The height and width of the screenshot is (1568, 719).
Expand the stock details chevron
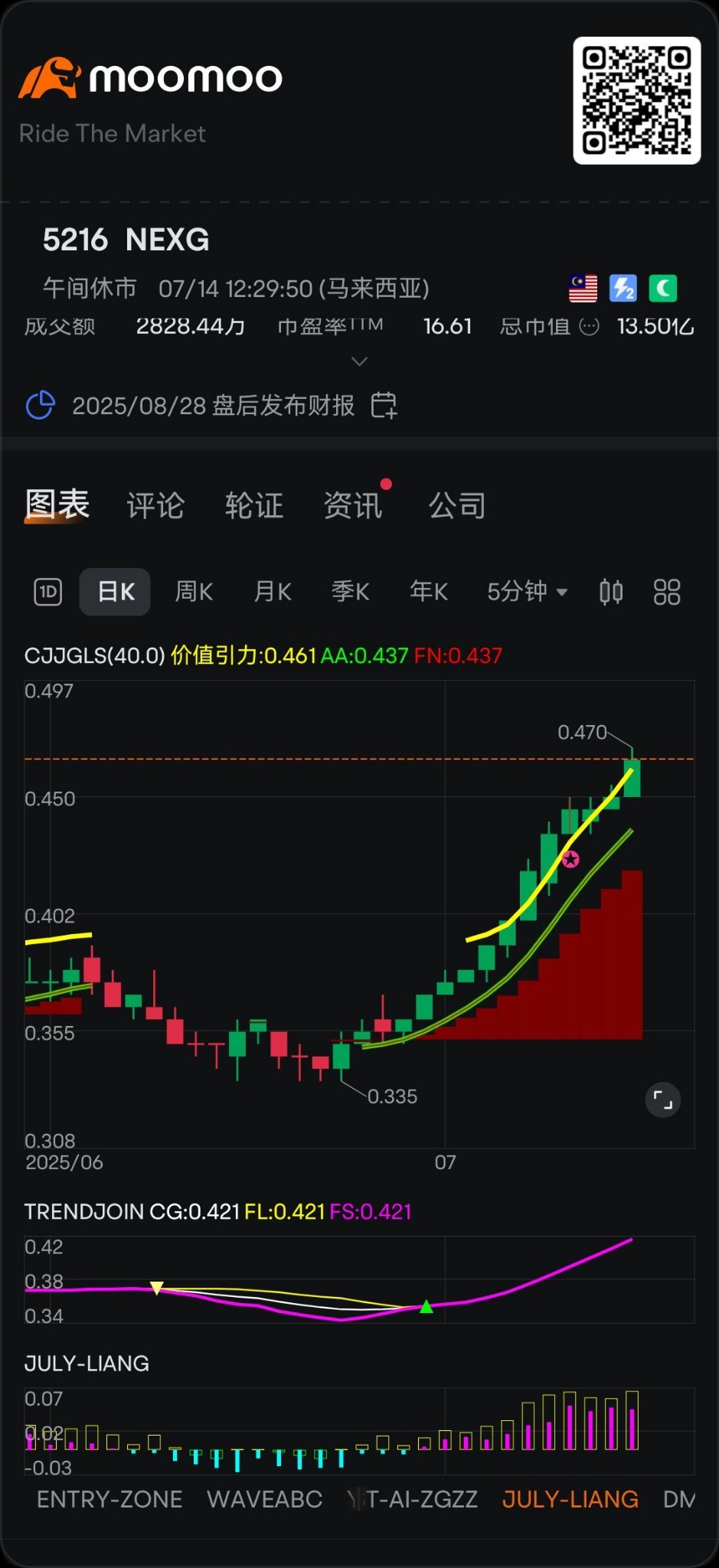tap(359, 361)
